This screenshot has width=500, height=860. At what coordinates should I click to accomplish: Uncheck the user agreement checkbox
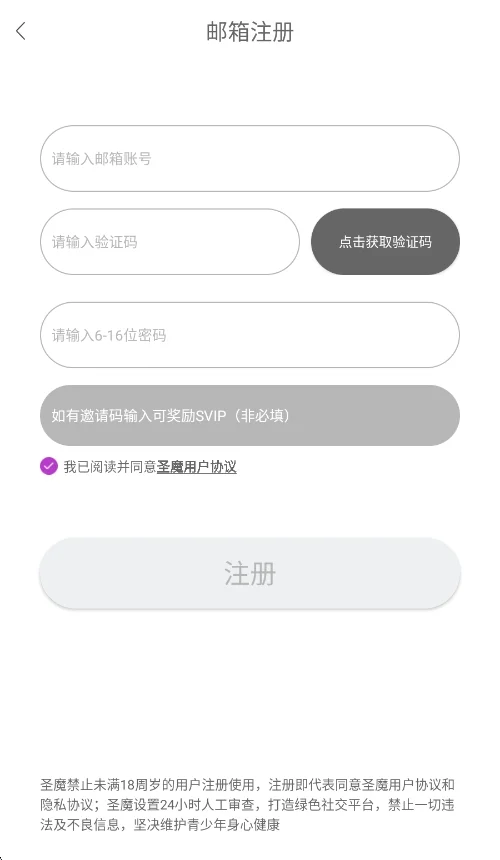[x=49, y=466]
